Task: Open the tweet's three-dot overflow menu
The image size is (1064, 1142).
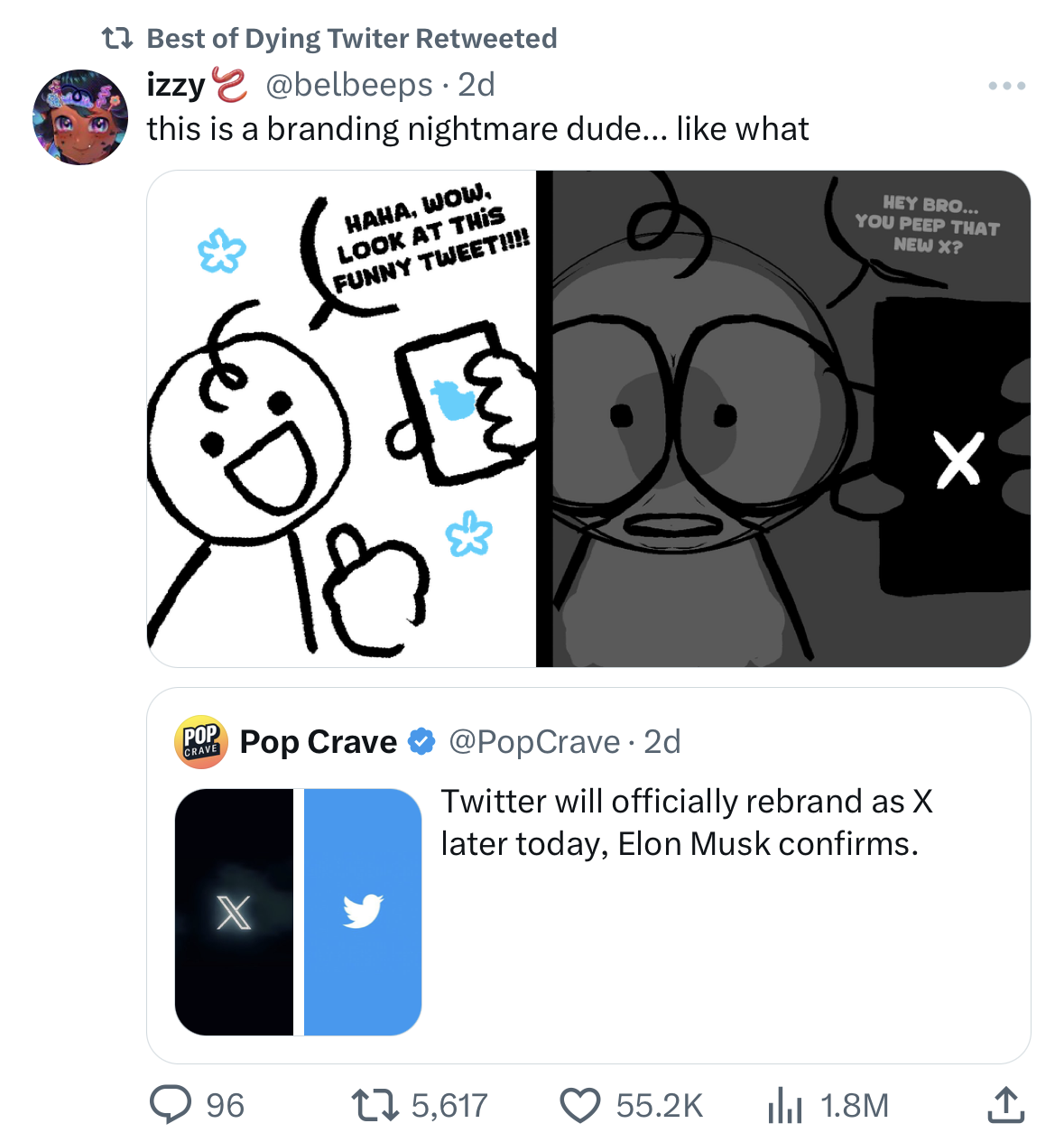Action: [x=1006, y=86]
